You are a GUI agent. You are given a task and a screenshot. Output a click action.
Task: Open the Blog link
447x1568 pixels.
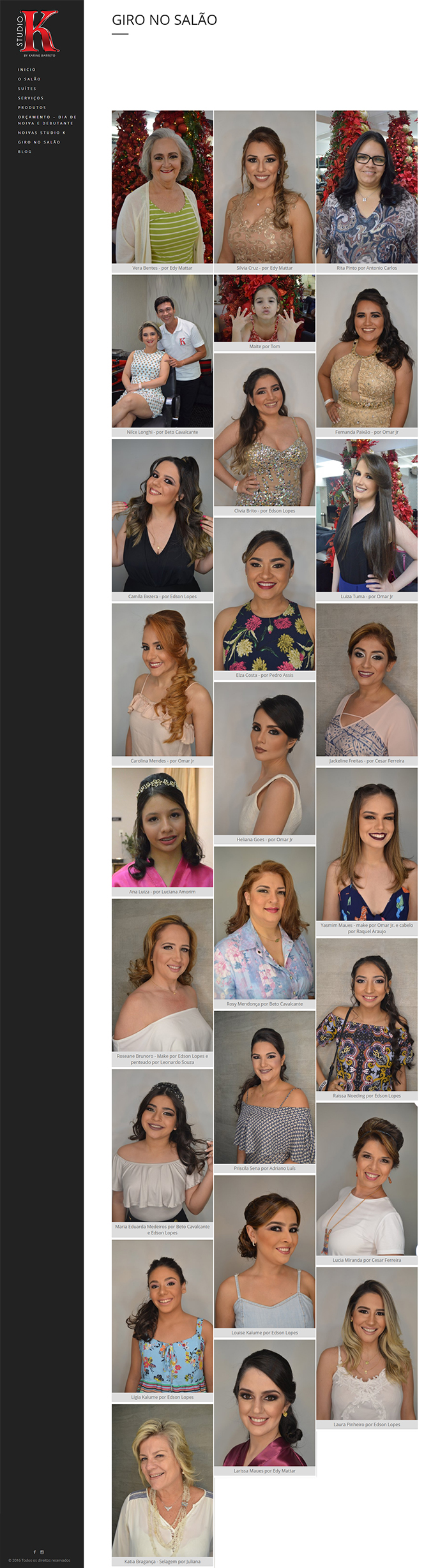coord(24,152)
